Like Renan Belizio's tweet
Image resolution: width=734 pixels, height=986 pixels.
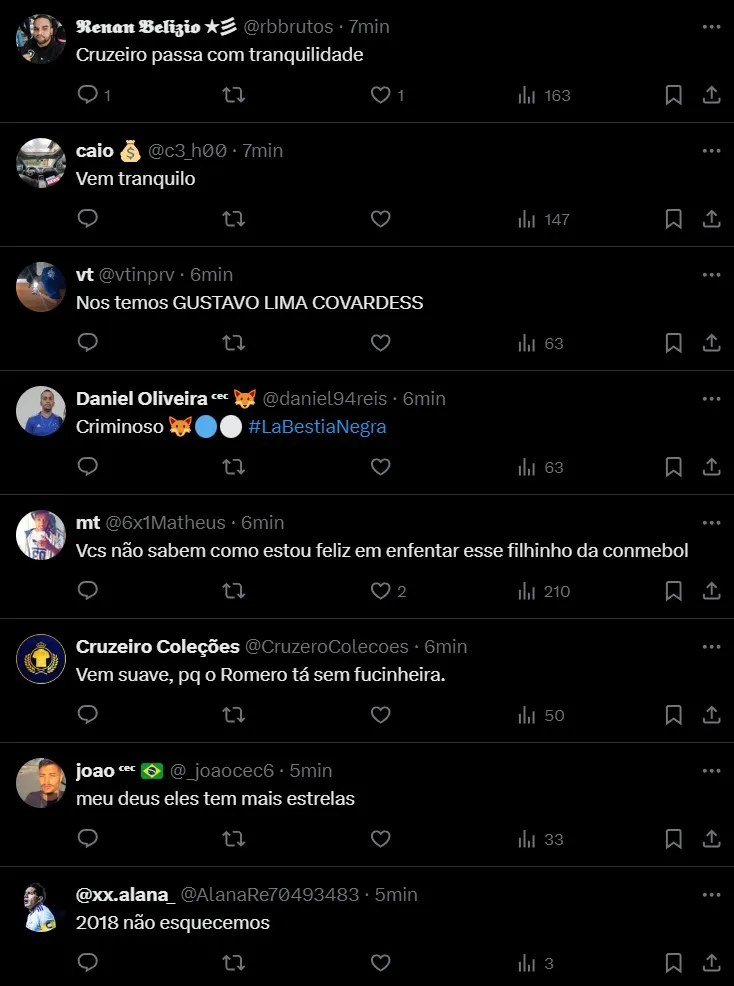(x=380, y=95)
